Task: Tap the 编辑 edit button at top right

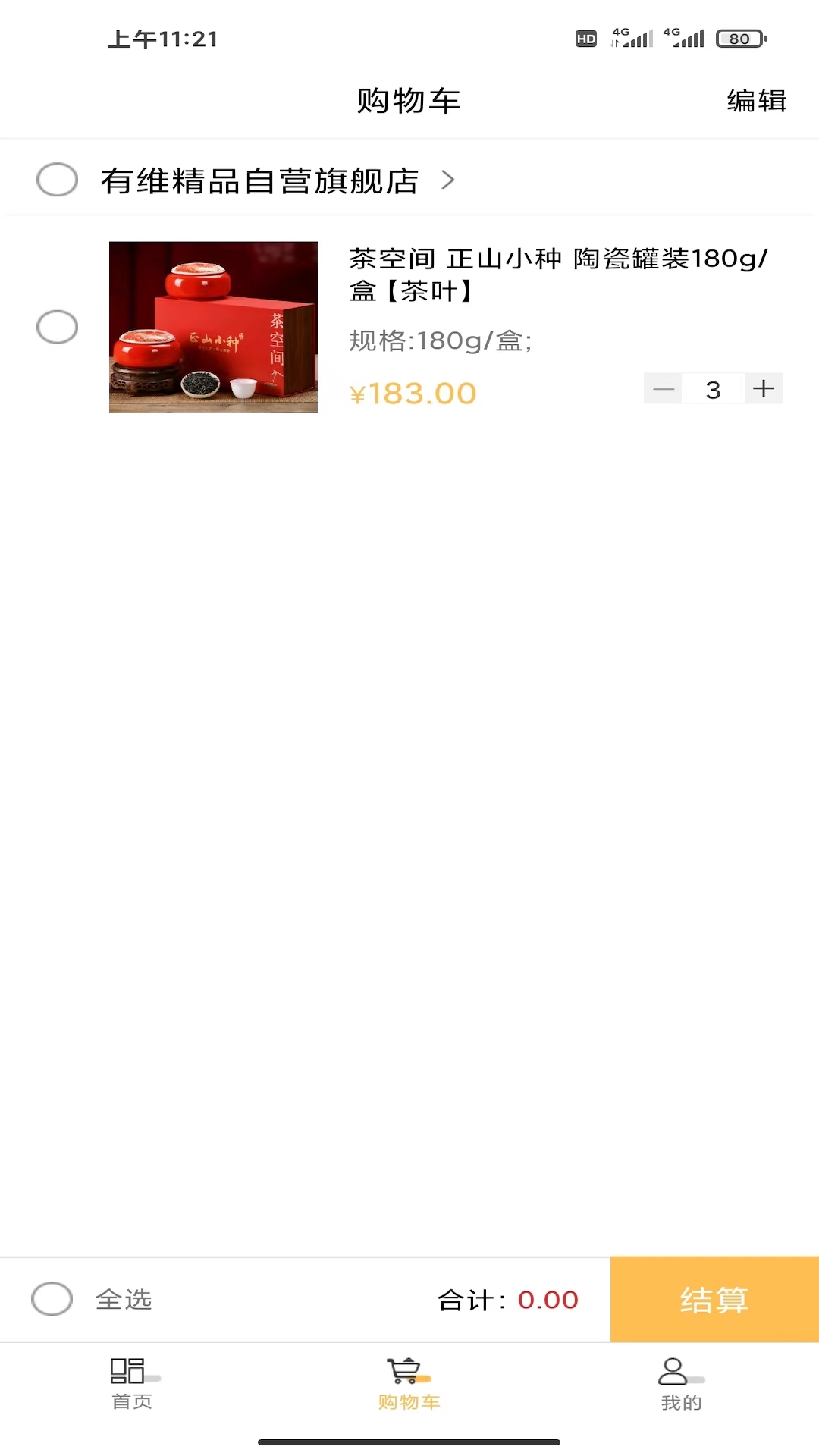Action: tap(756, 99)
